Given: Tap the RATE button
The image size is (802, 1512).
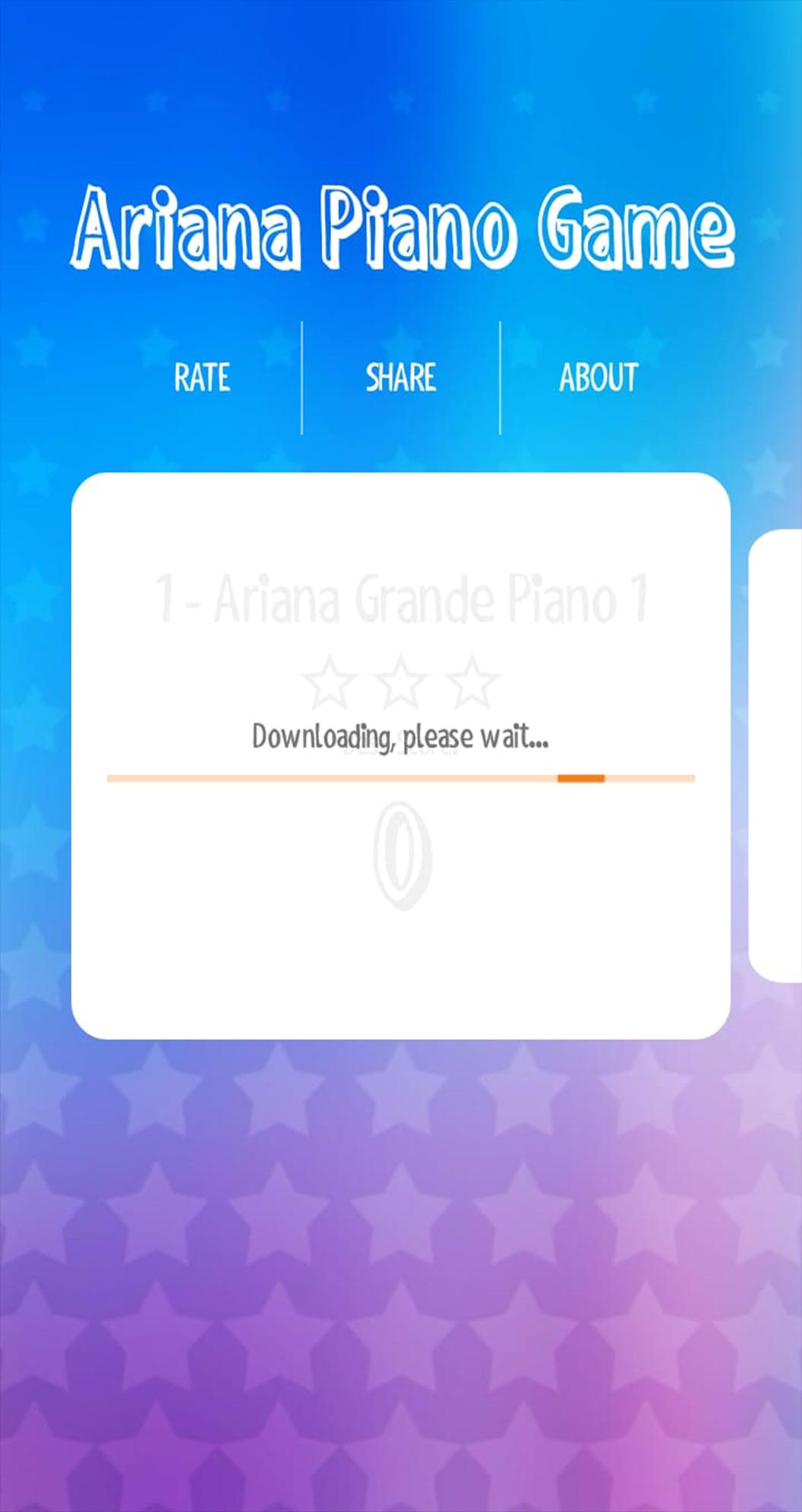Looking at the screenshot, I should click(202, 378).
